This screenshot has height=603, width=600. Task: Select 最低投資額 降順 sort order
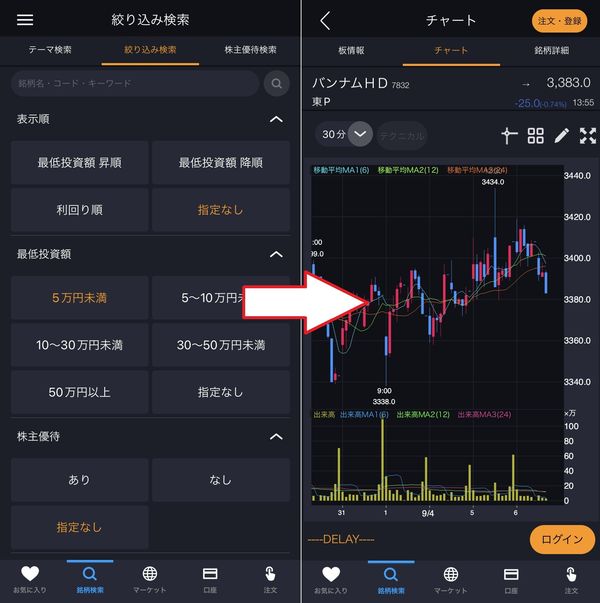(x=220, y=163)
